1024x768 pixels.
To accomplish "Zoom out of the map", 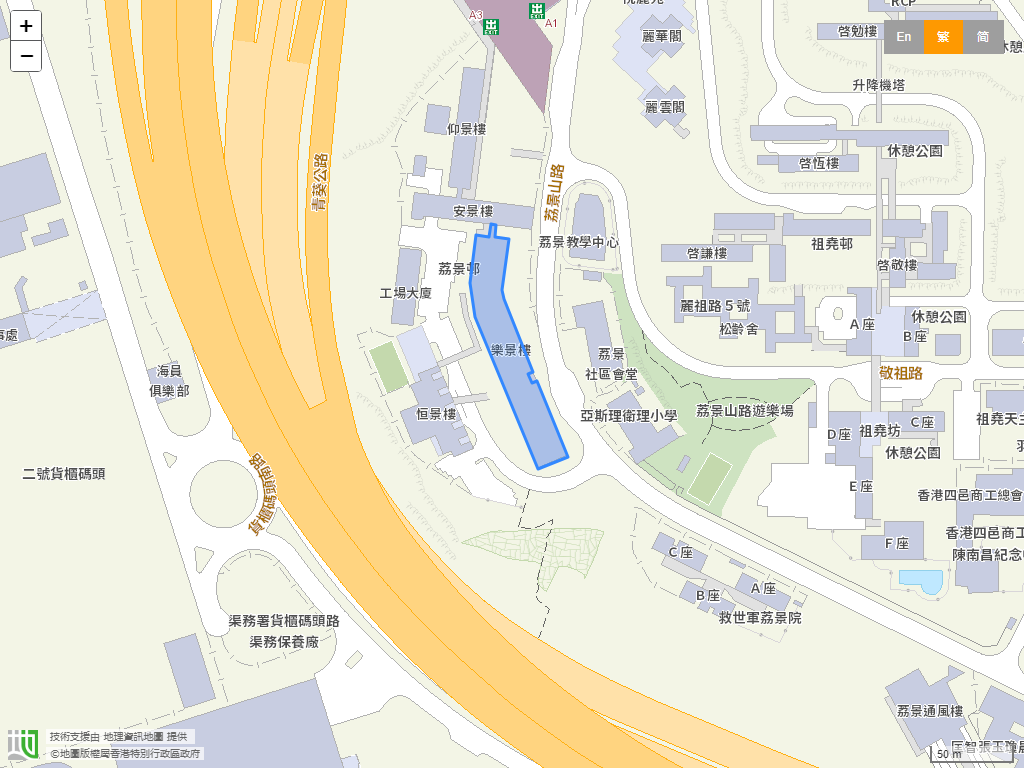I will [26, 56].
